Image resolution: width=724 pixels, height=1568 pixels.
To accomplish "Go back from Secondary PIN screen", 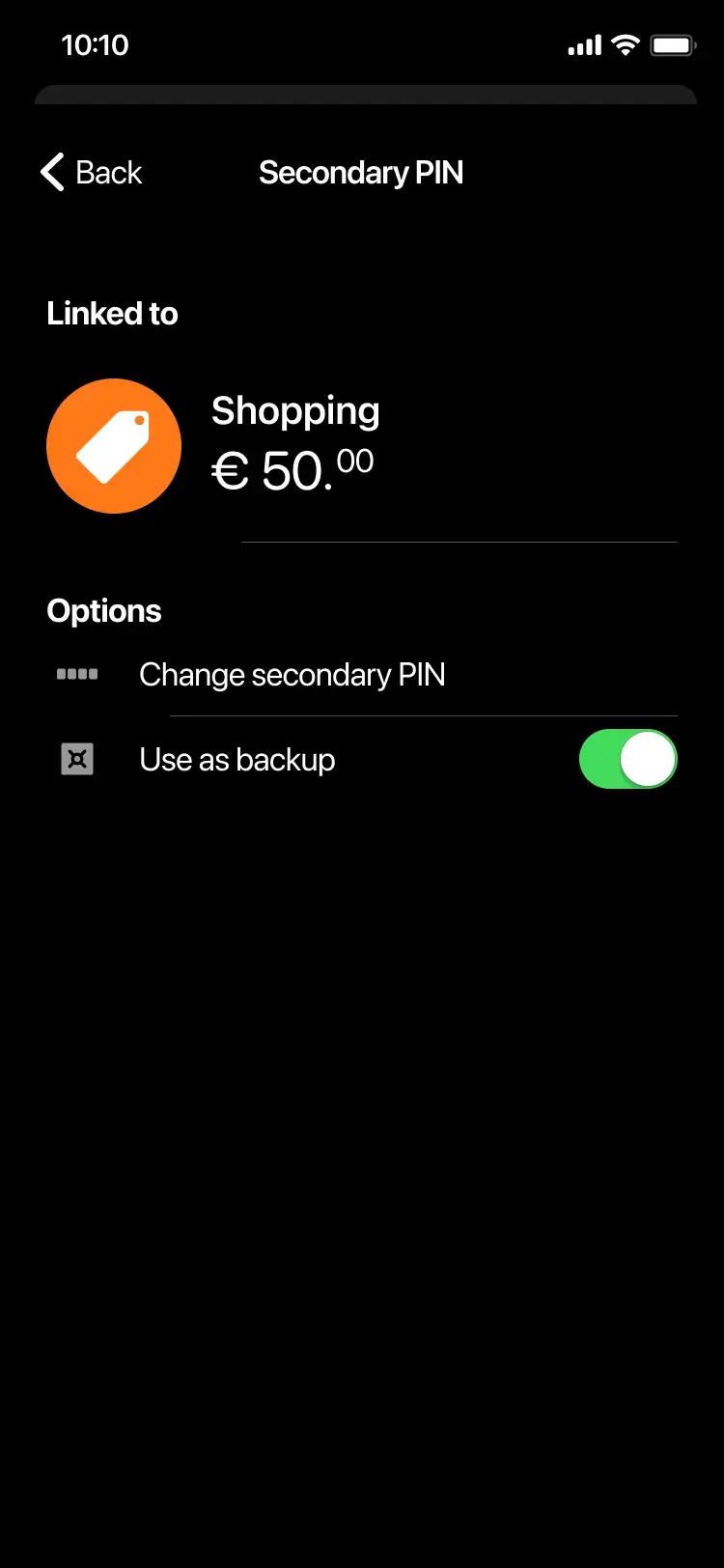I will (92, 173).
